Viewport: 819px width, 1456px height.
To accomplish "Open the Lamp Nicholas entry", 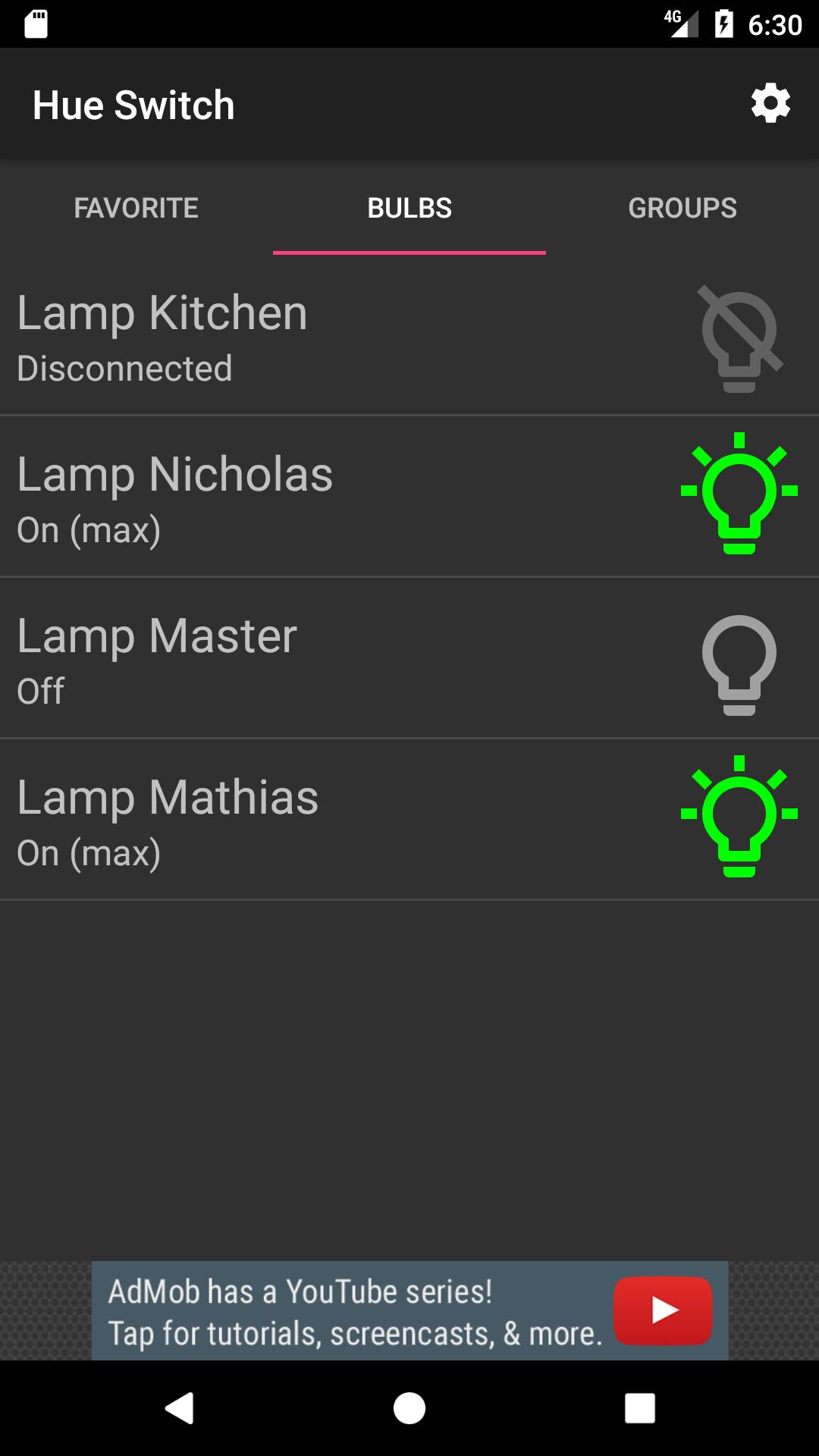I will point(303,497).
